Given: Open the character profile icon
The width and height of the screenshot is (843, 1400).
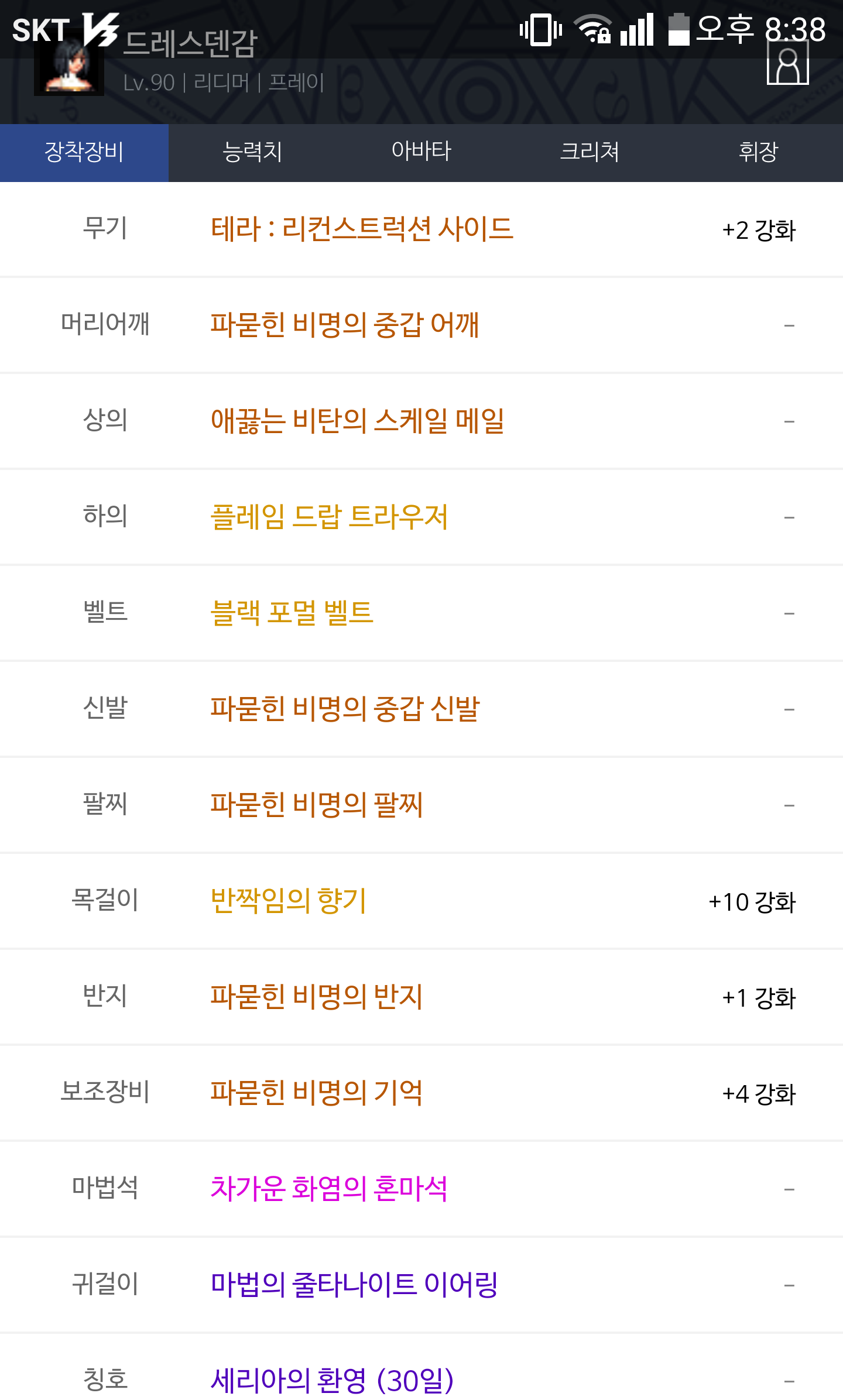Looking at the screenshot, I should click(787, 62).
